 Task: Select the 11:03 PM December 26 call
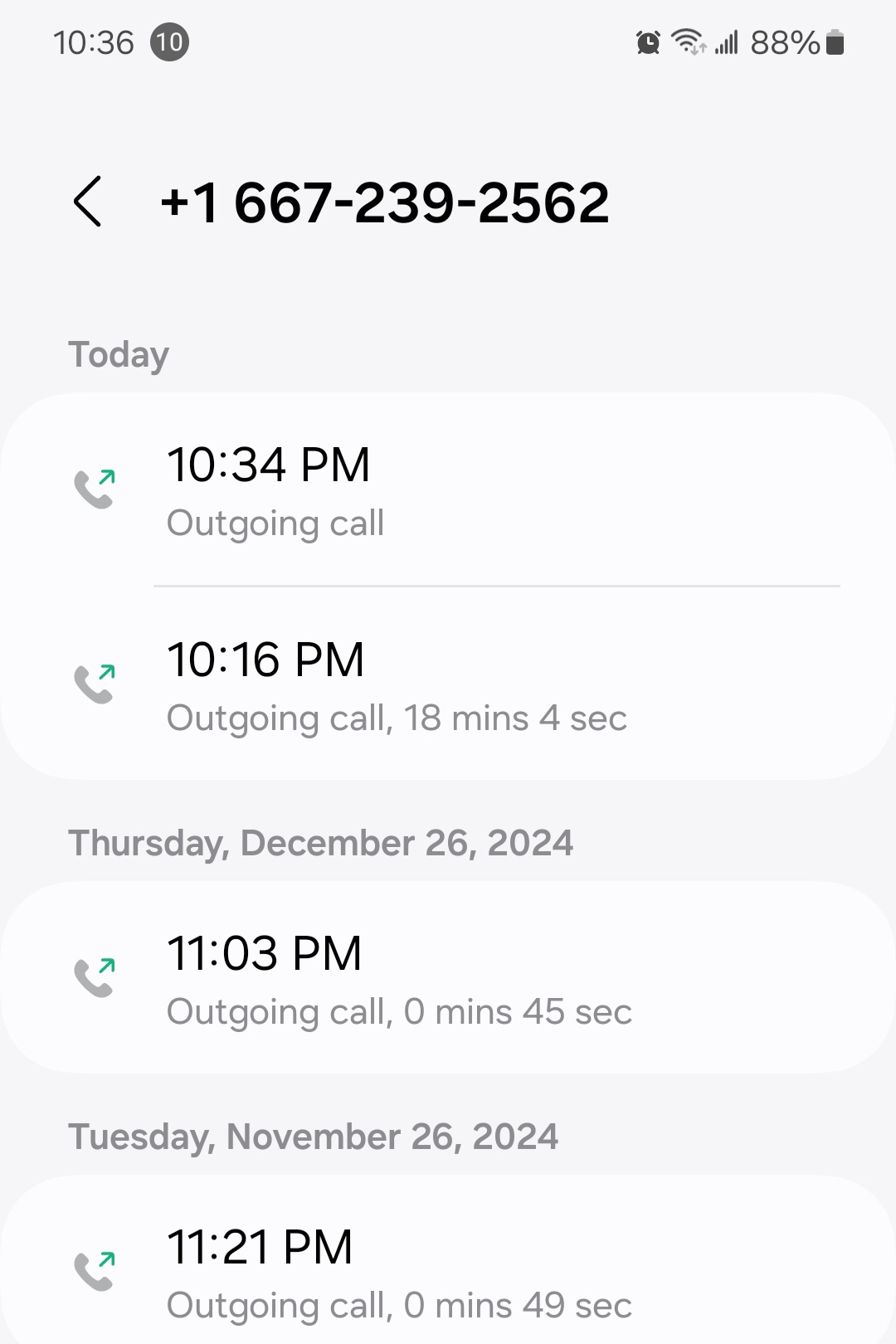point(448,979)
